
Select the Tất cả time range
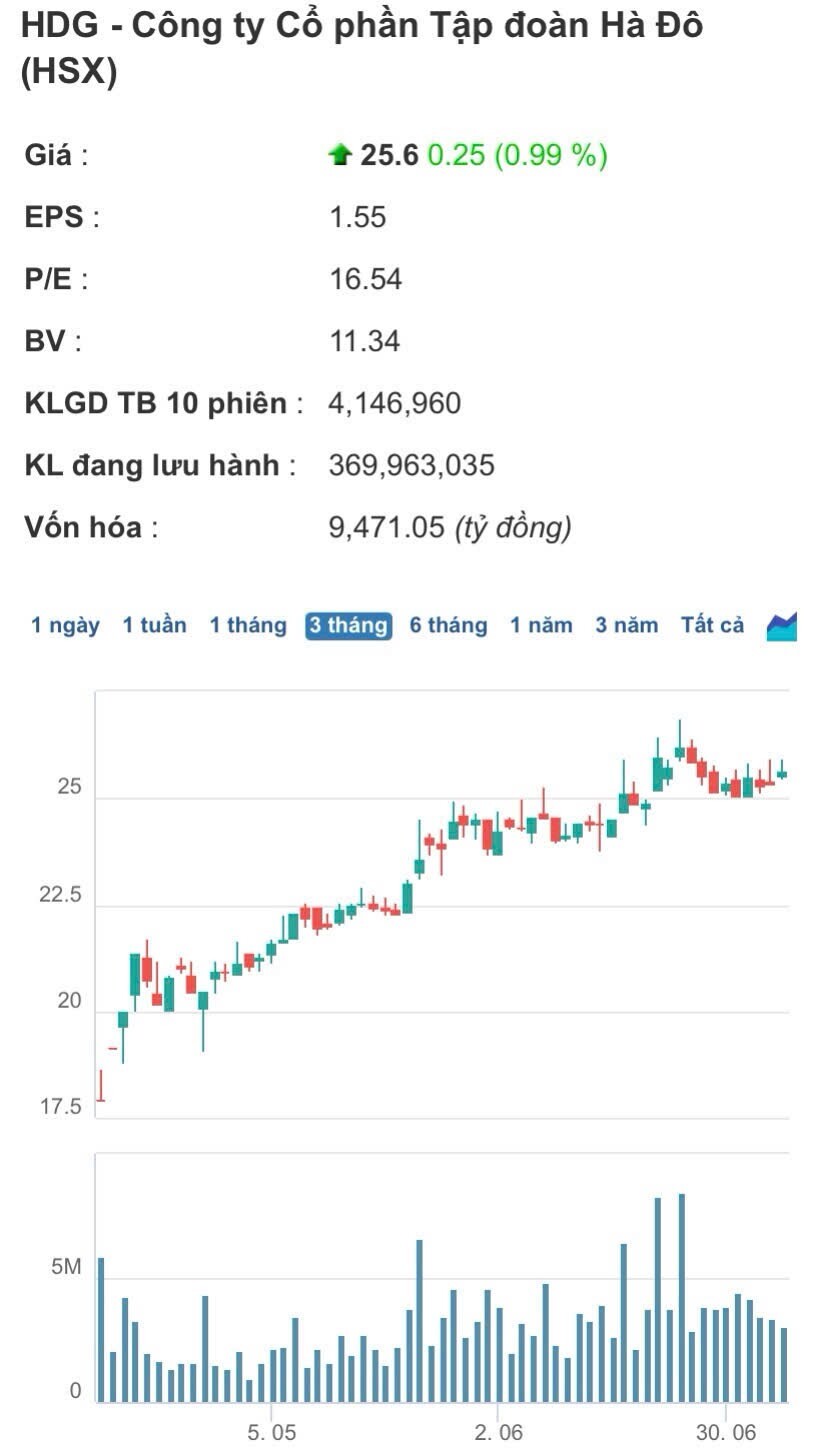(x=712, y=626)
